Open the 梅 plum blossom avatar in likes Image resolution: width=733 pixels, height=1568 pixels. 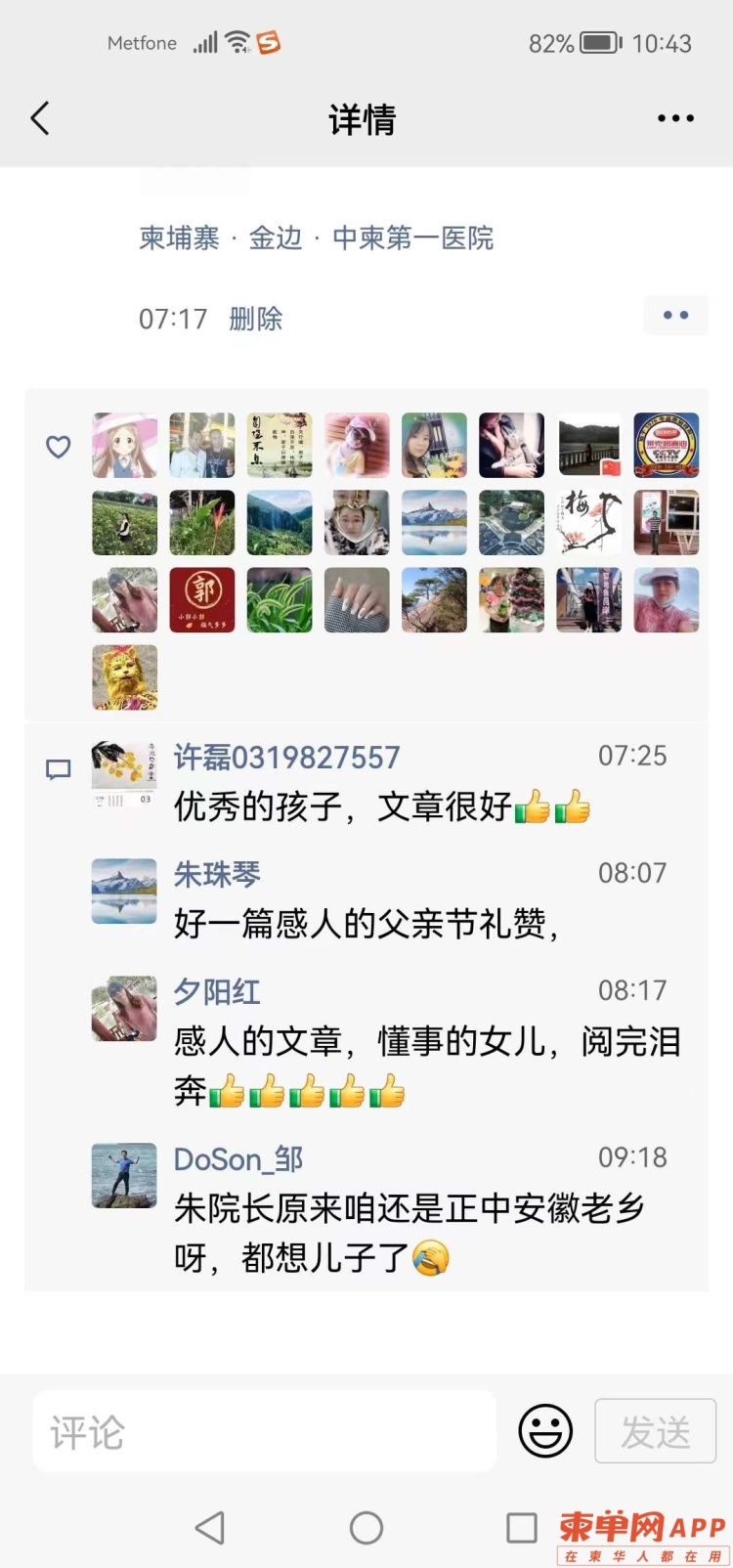(589, 522)
